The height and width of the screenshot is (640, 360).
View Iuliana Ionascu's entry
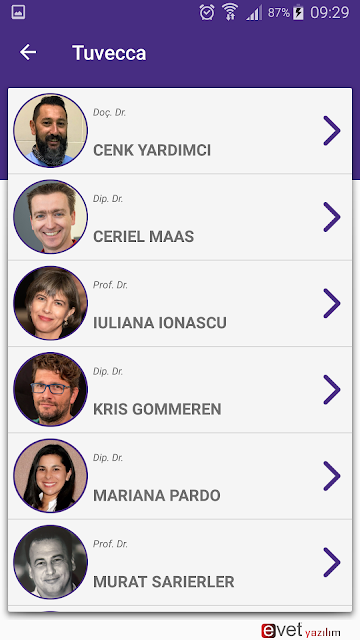tap(180, 304)
